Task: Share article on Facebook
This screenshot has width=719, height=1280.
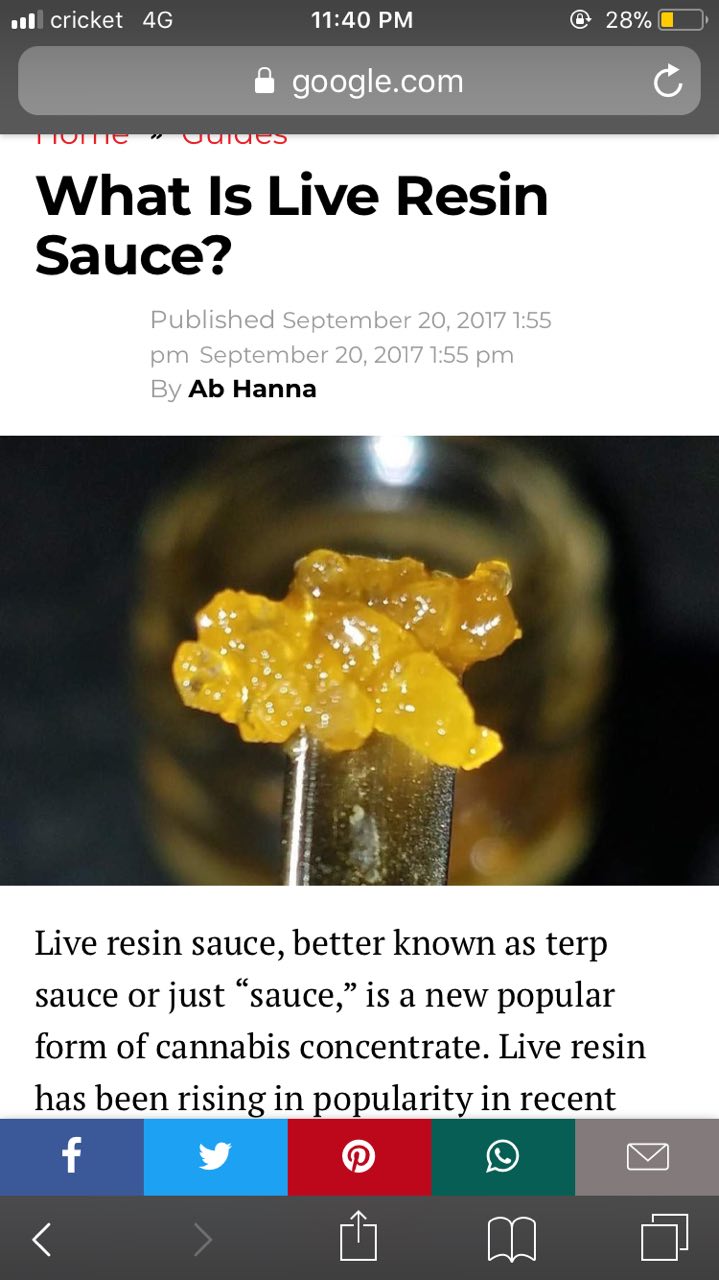Action: click(72, 1157)
